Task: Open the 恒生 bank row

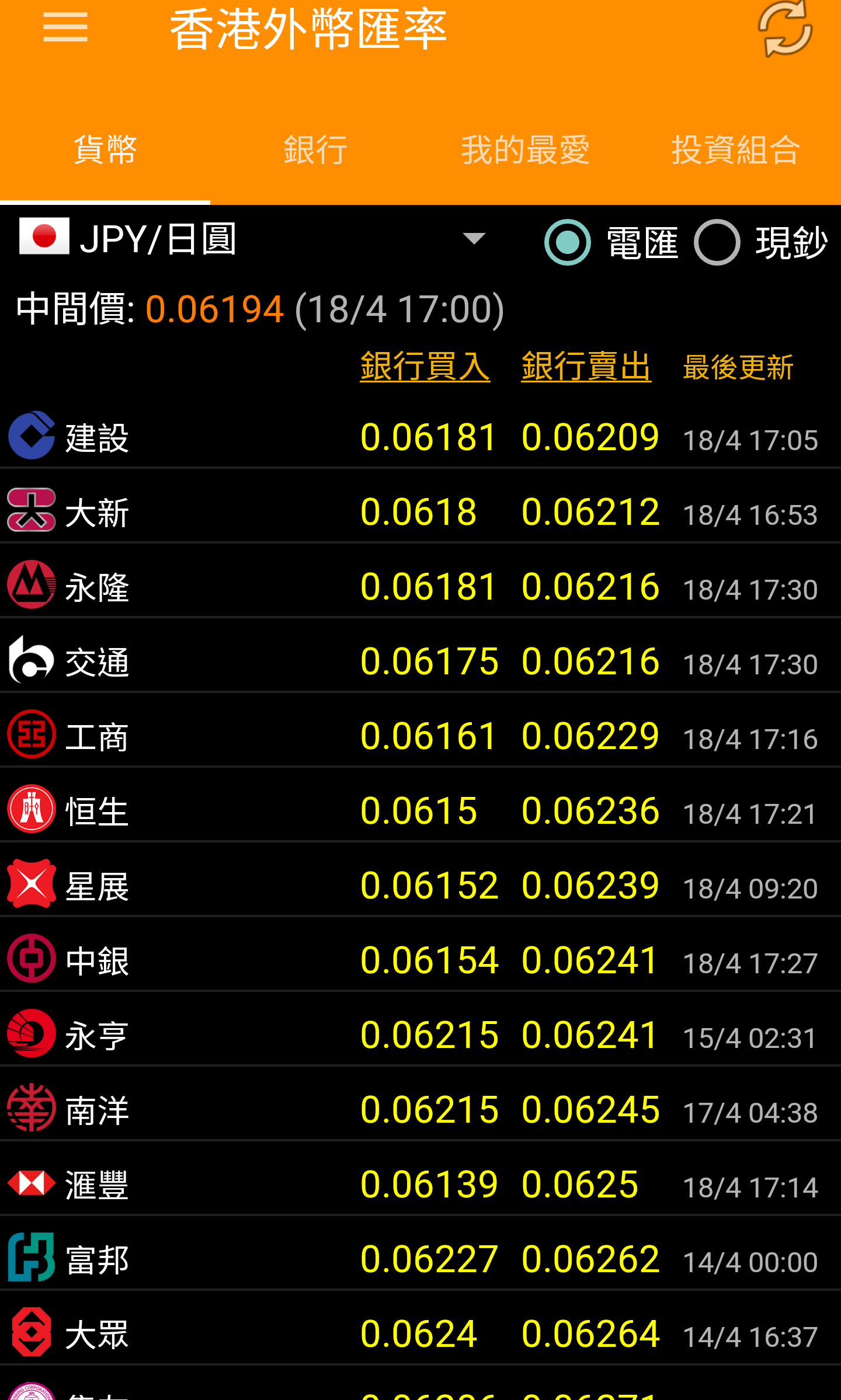Action: pyautogui.click(x=420, y=810)
